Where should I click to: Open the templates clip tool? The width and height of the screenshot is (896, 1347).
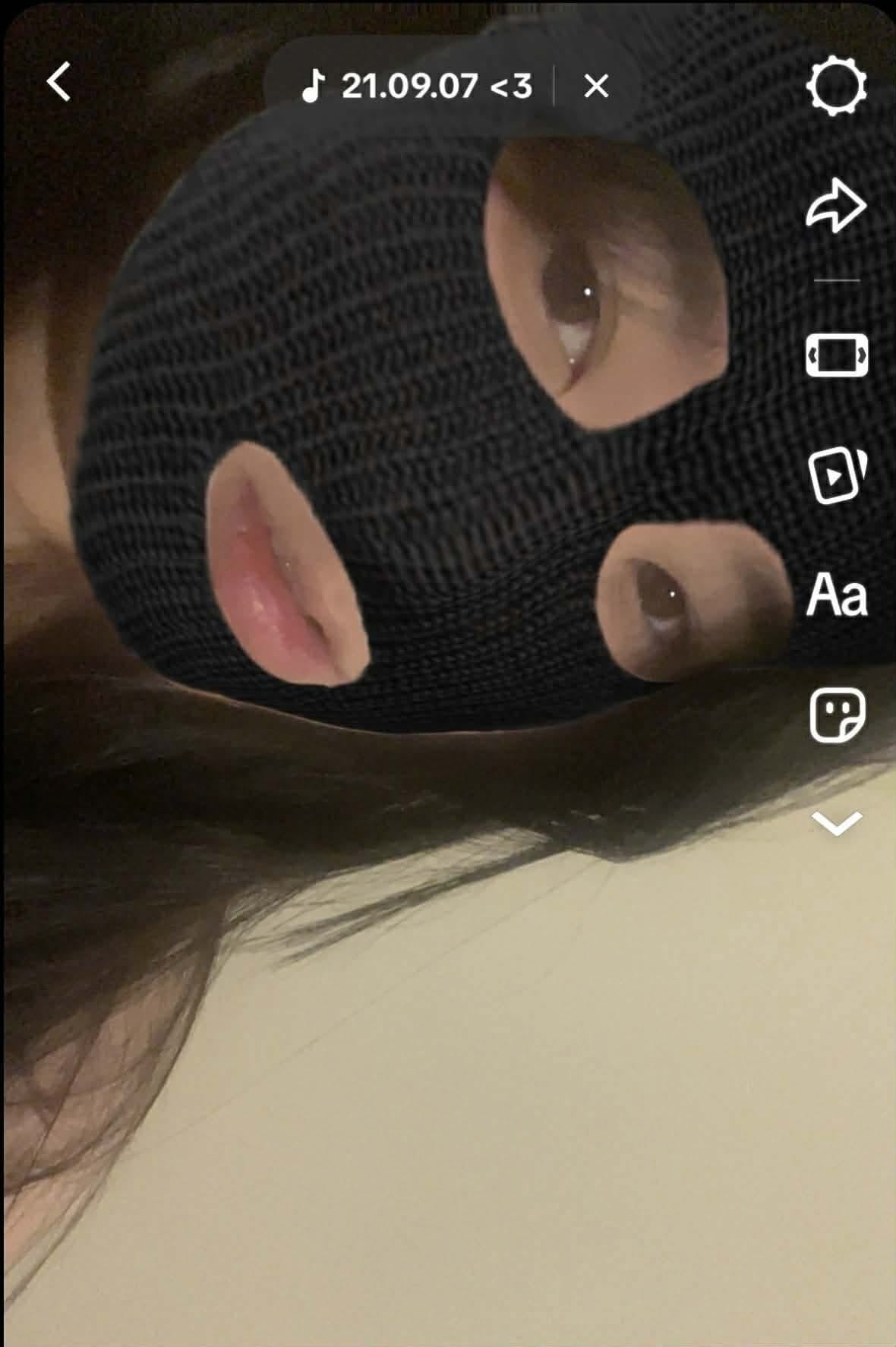tap(836, 475)
